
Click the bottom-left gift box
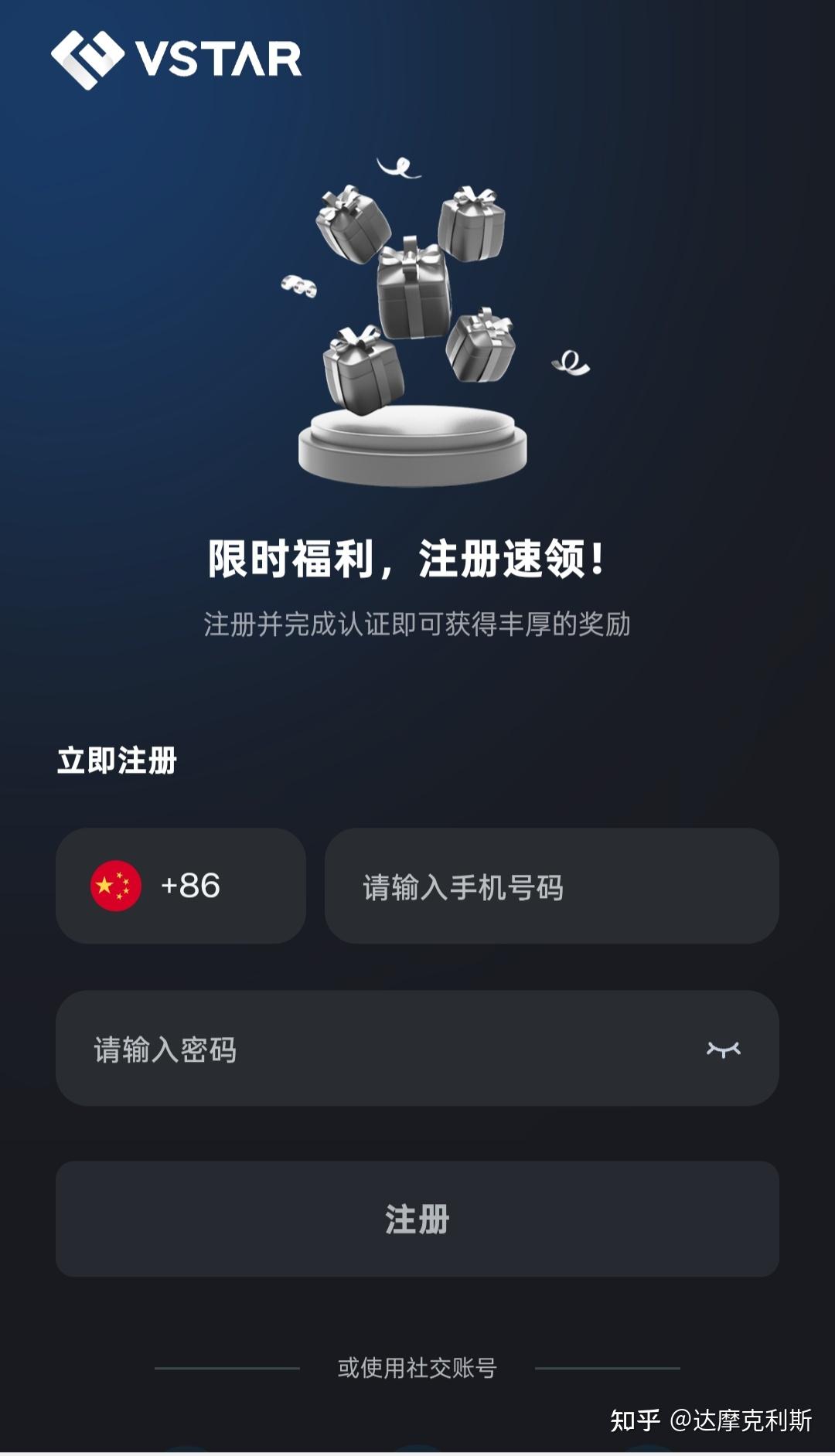pos(362,371)
